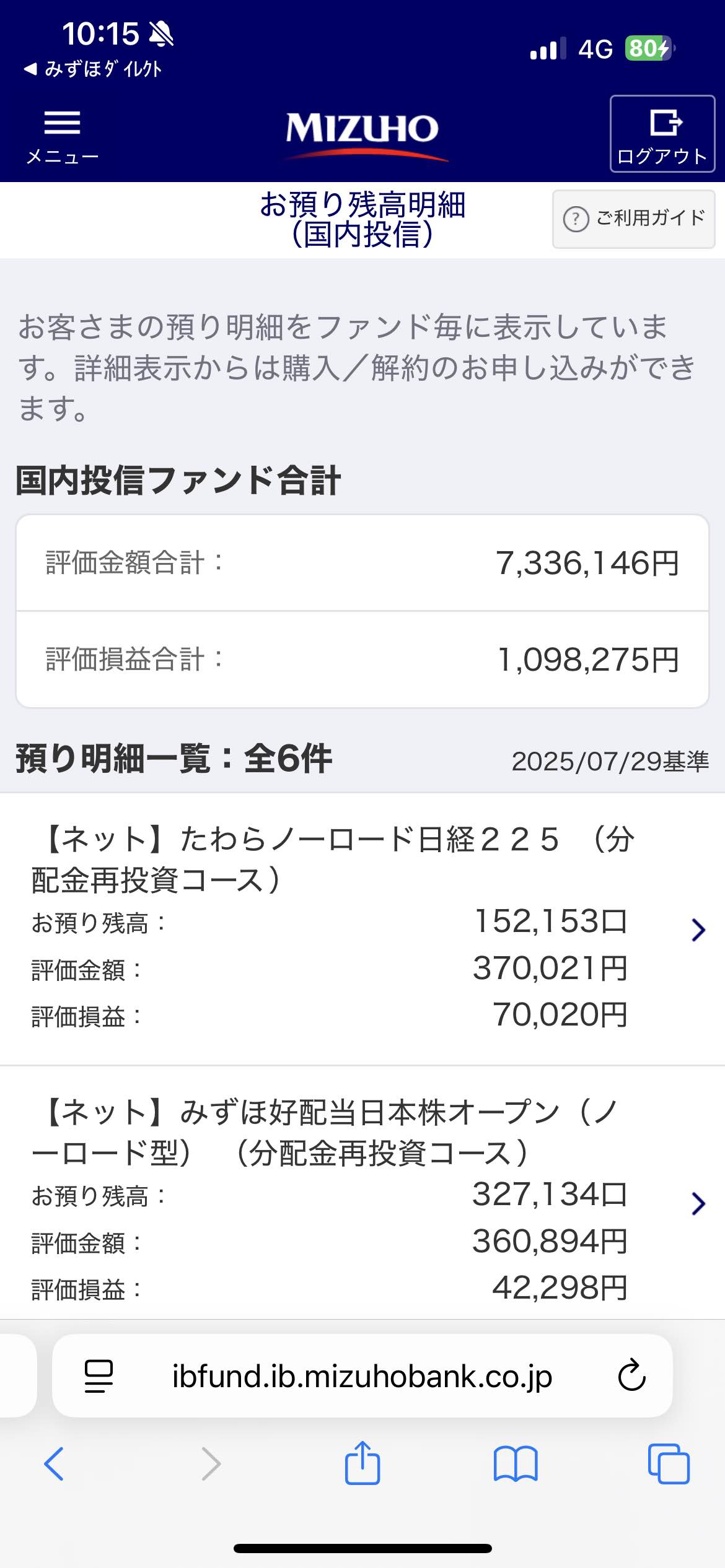Open the Safari page settings icon
725x1568 pixels.
pyautogui.click(x=99, y=1376)
